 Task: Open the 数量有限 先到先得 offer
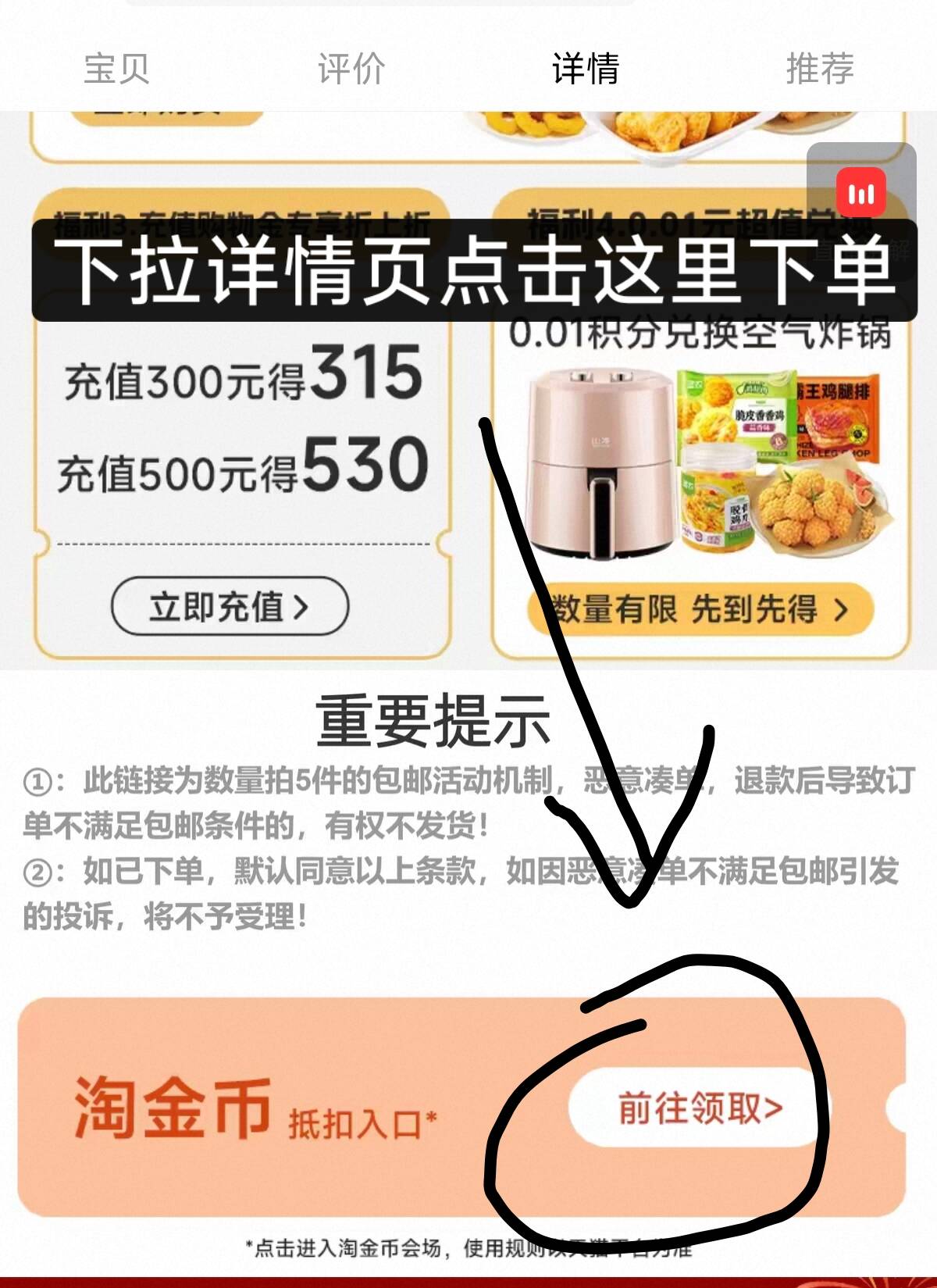pos(700,609)
